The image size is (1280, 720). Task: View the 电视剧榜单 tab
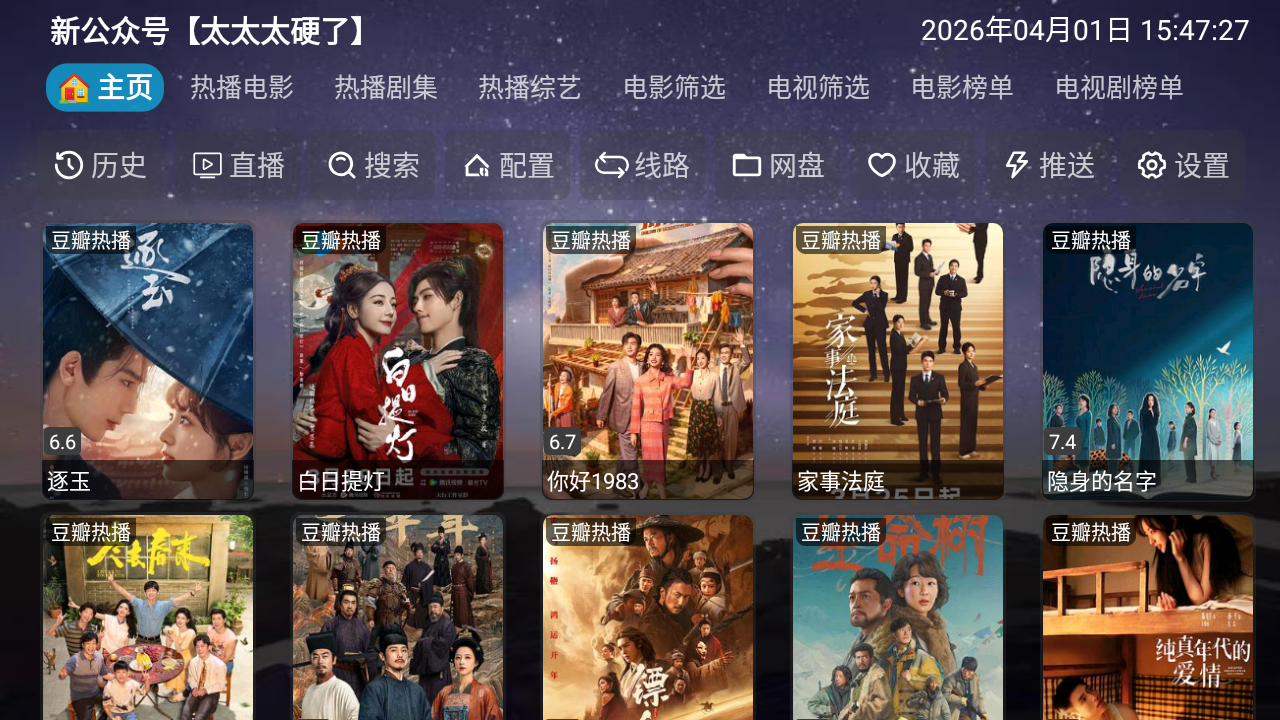click(1119, 88)
